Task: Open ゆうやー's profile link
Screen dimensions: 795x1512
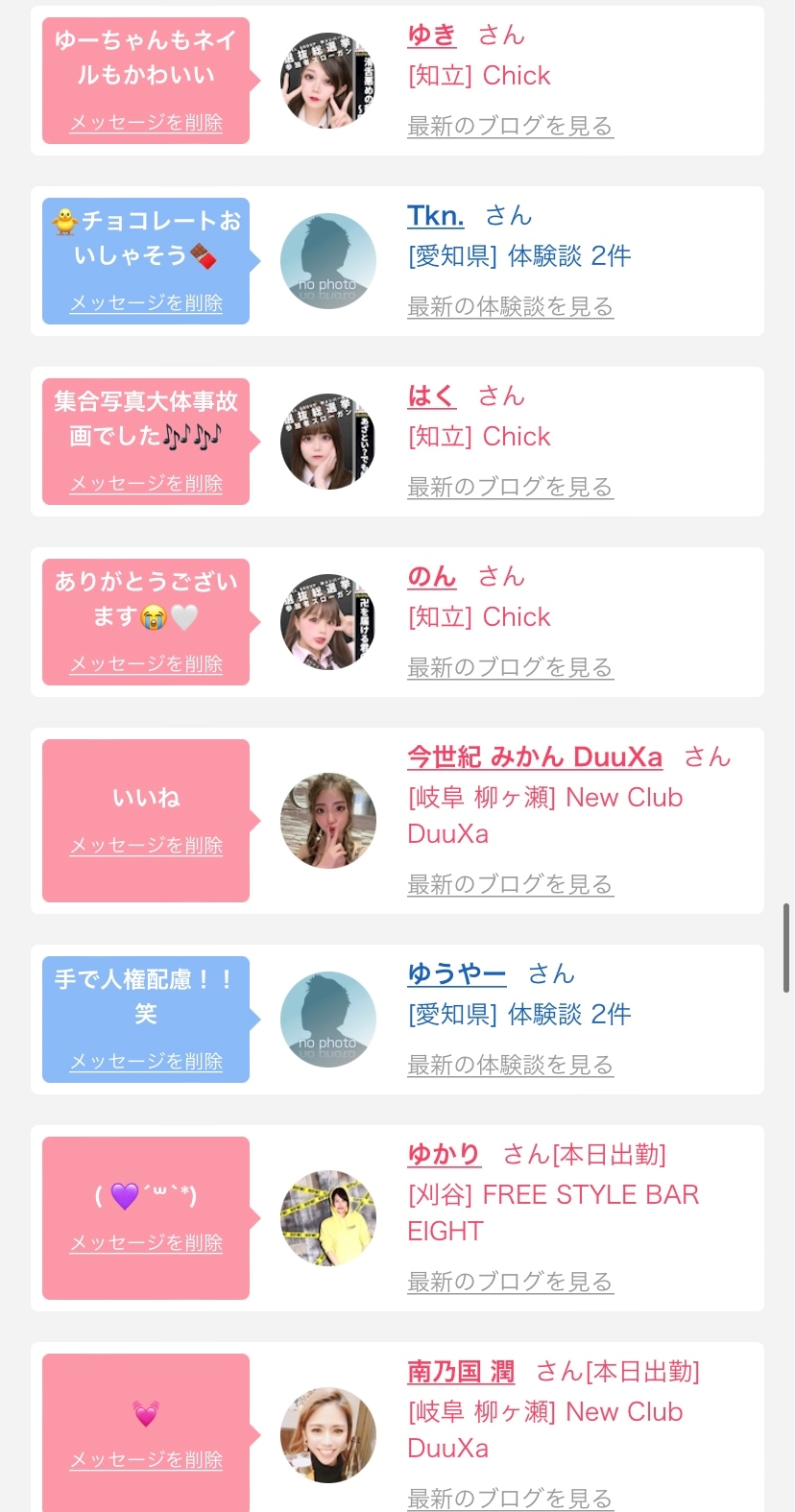Action: click(x=456, y=974)
